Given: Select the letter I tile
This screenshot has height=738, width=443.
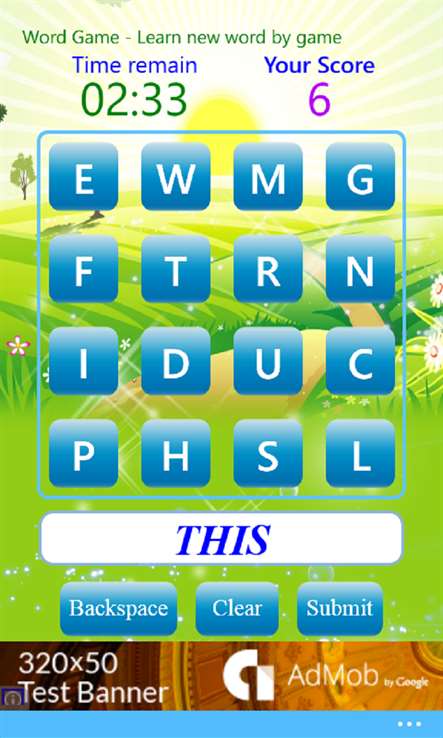Looking at the screenshot, I should [83, 361].
